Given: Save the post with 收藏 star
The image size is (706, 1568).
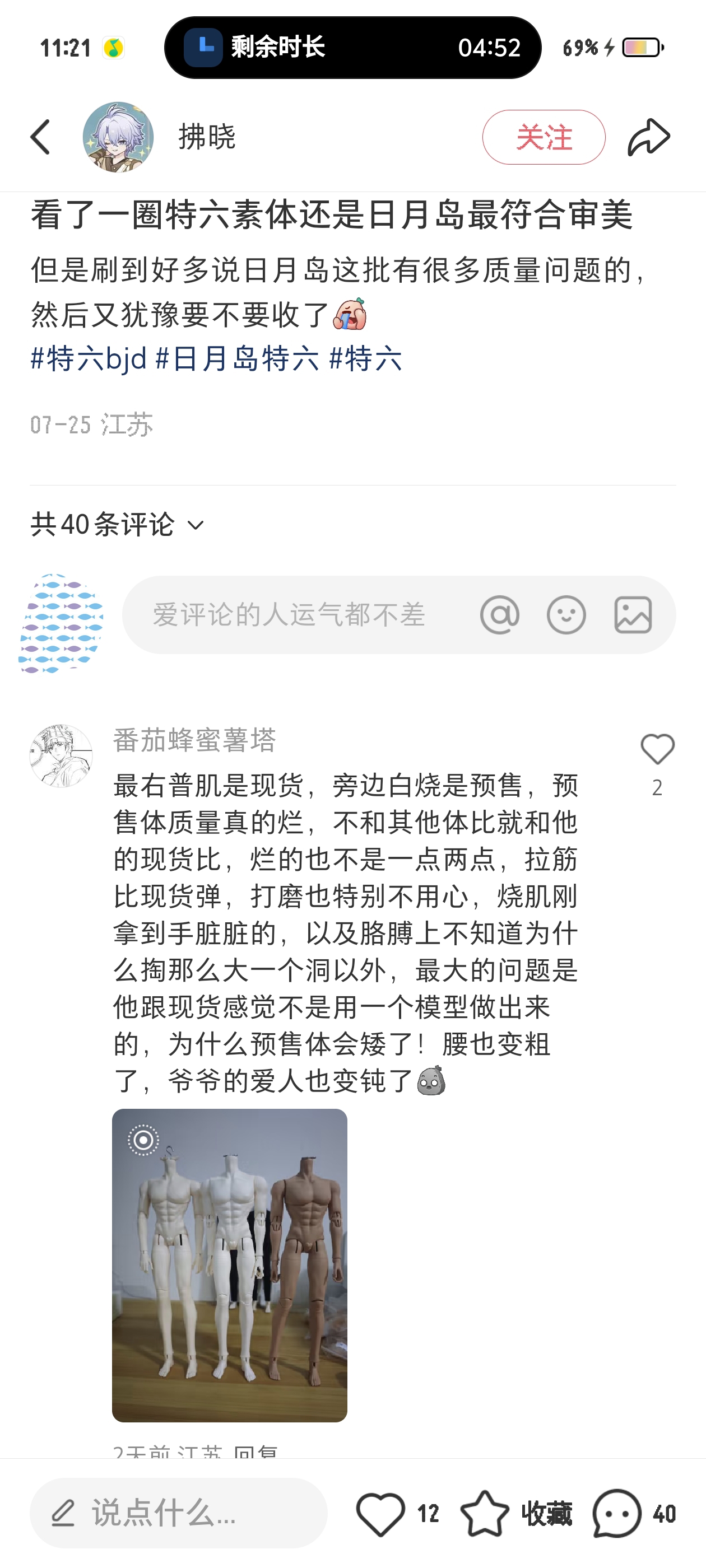Looking at the screenshot, I should [x=485, y=1513].
